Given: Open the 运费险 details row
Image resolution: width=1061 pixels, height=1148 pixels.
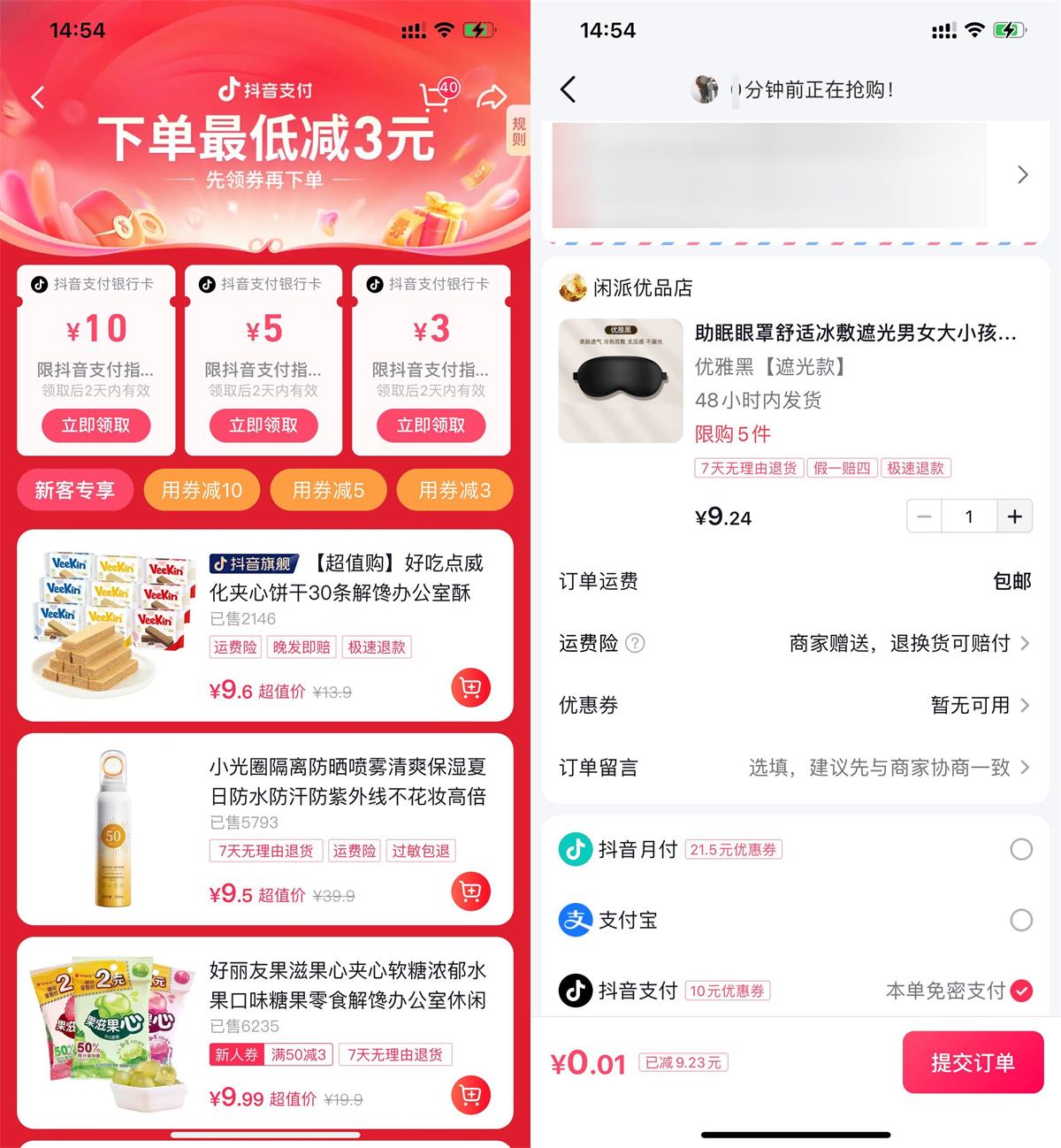Looking at the screenshot, I should [x=794, y=643].
